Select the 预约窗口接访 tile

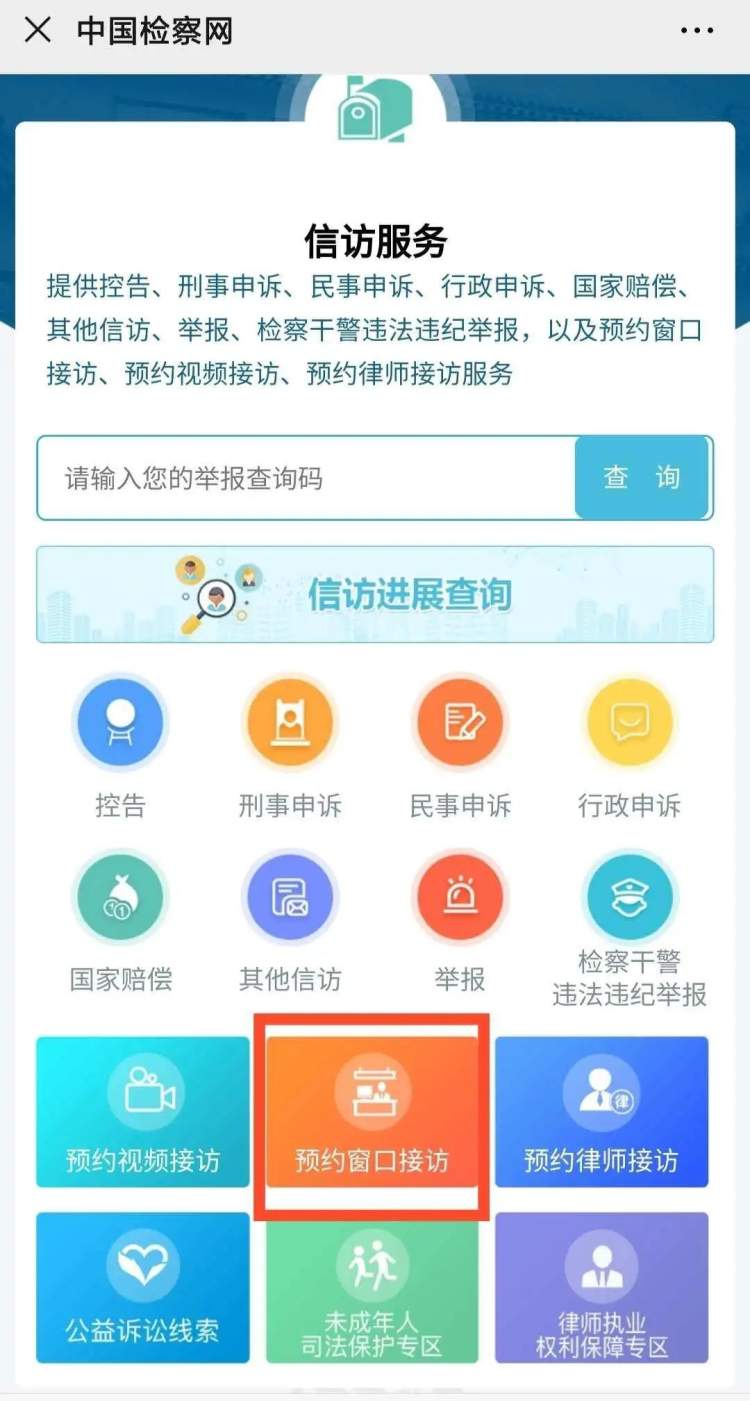coord(371,1112)
